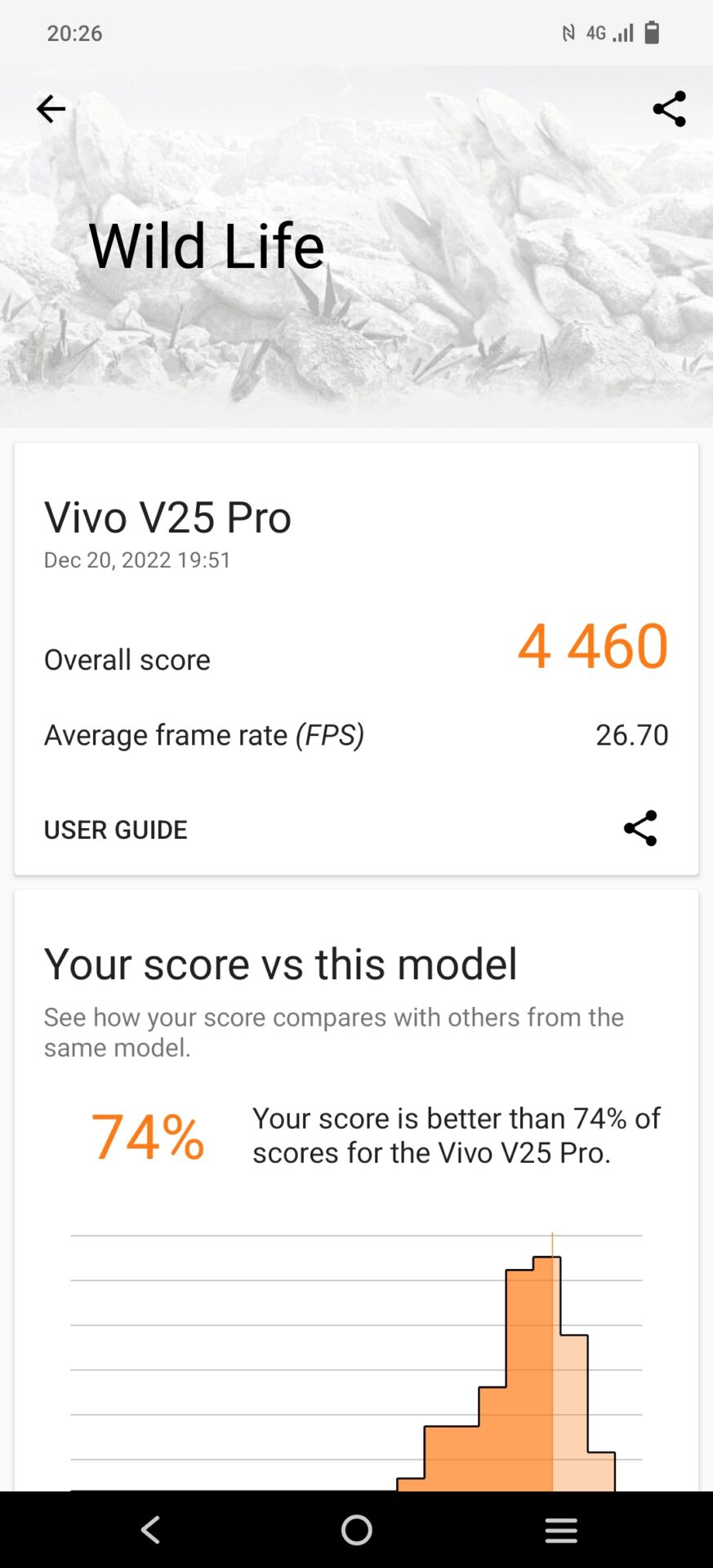Open the USER GUIDE
The height and width of the screenshot is (1568, 713).
coord(115,830)
